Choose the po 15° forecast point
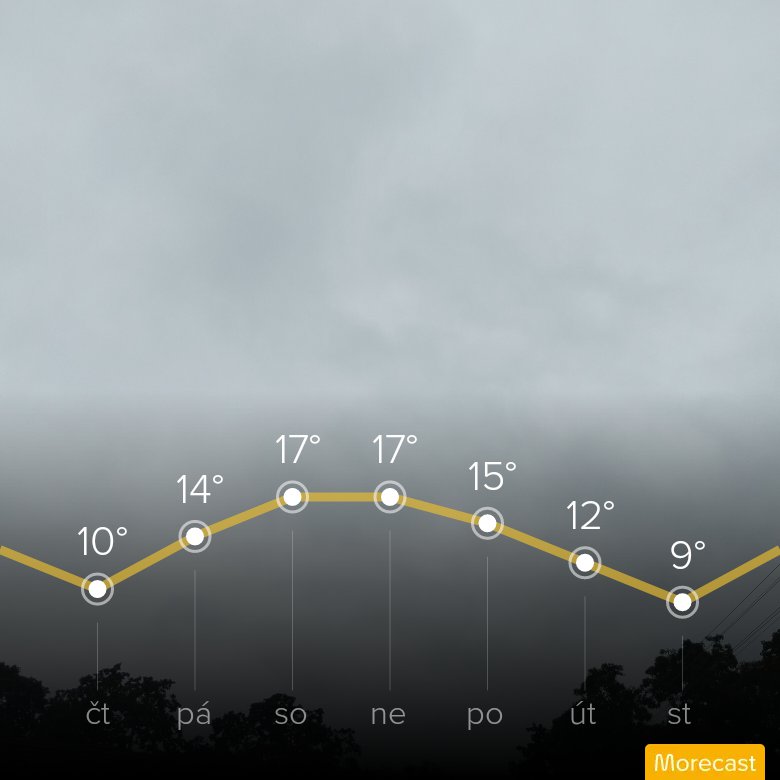Screen dimensions: 780x780 point(488,523)
